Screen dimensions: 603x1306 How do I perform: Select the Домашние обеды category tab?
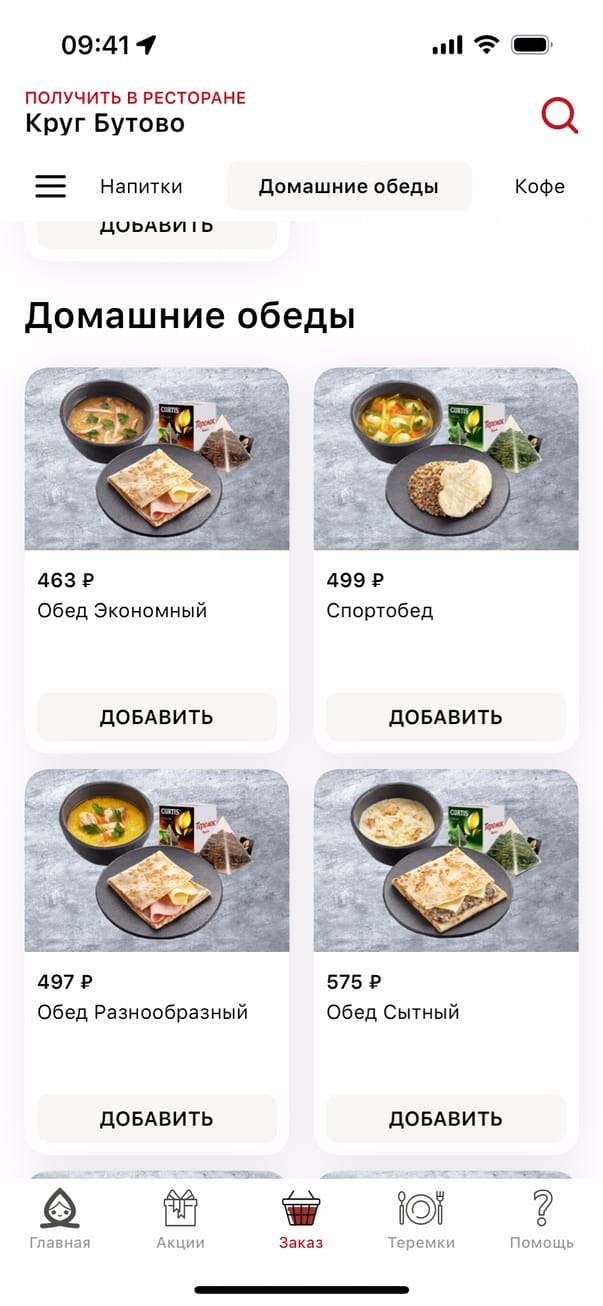pos(348,186)
